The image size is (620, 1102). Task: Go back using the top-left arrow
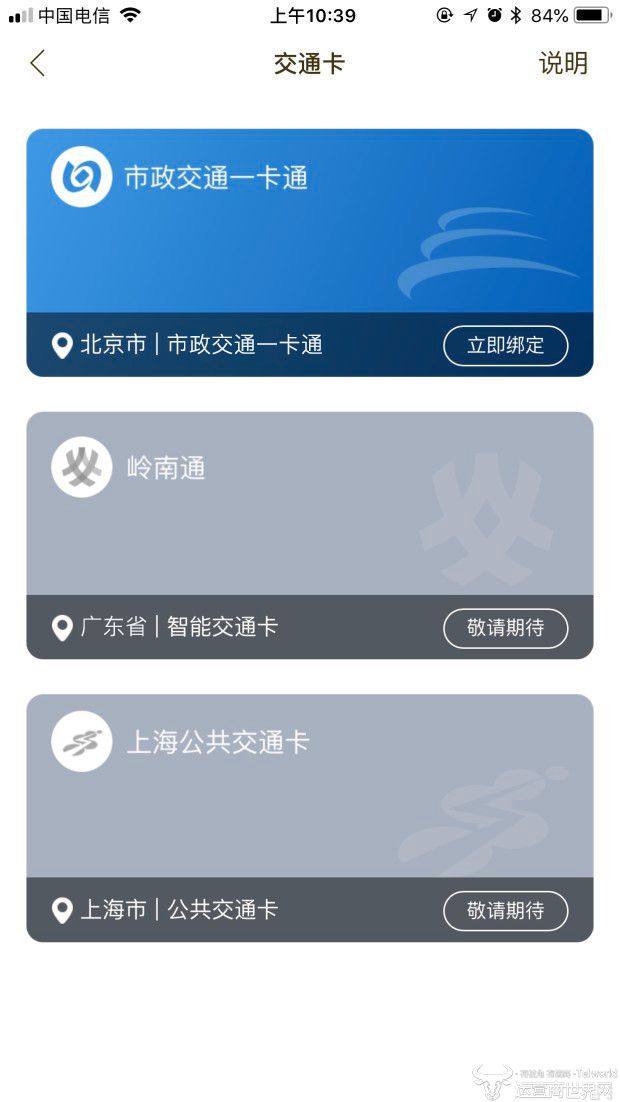click(38, 64)
